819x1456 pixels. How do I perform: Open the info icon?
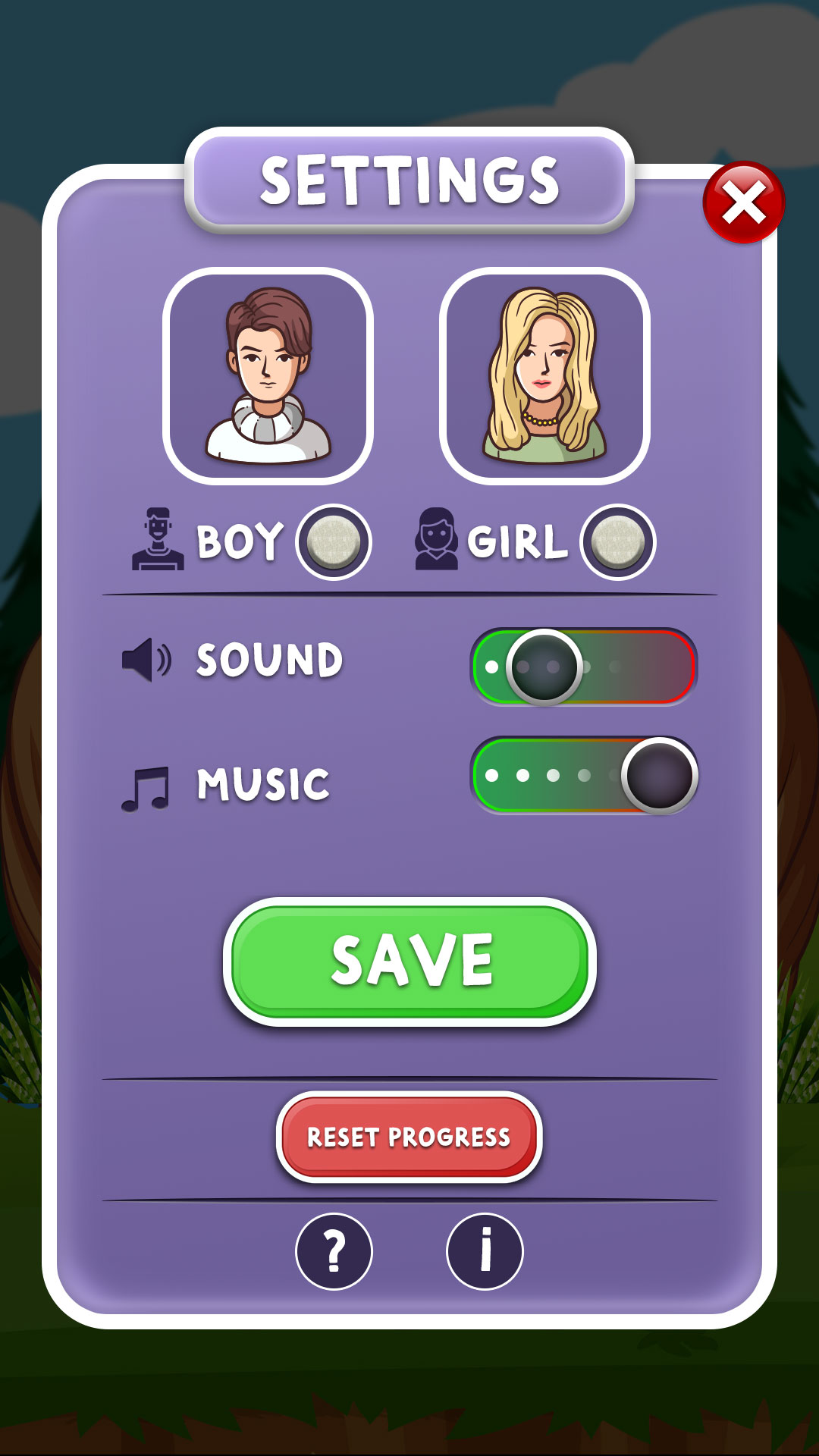click(x=485, y=1251)
